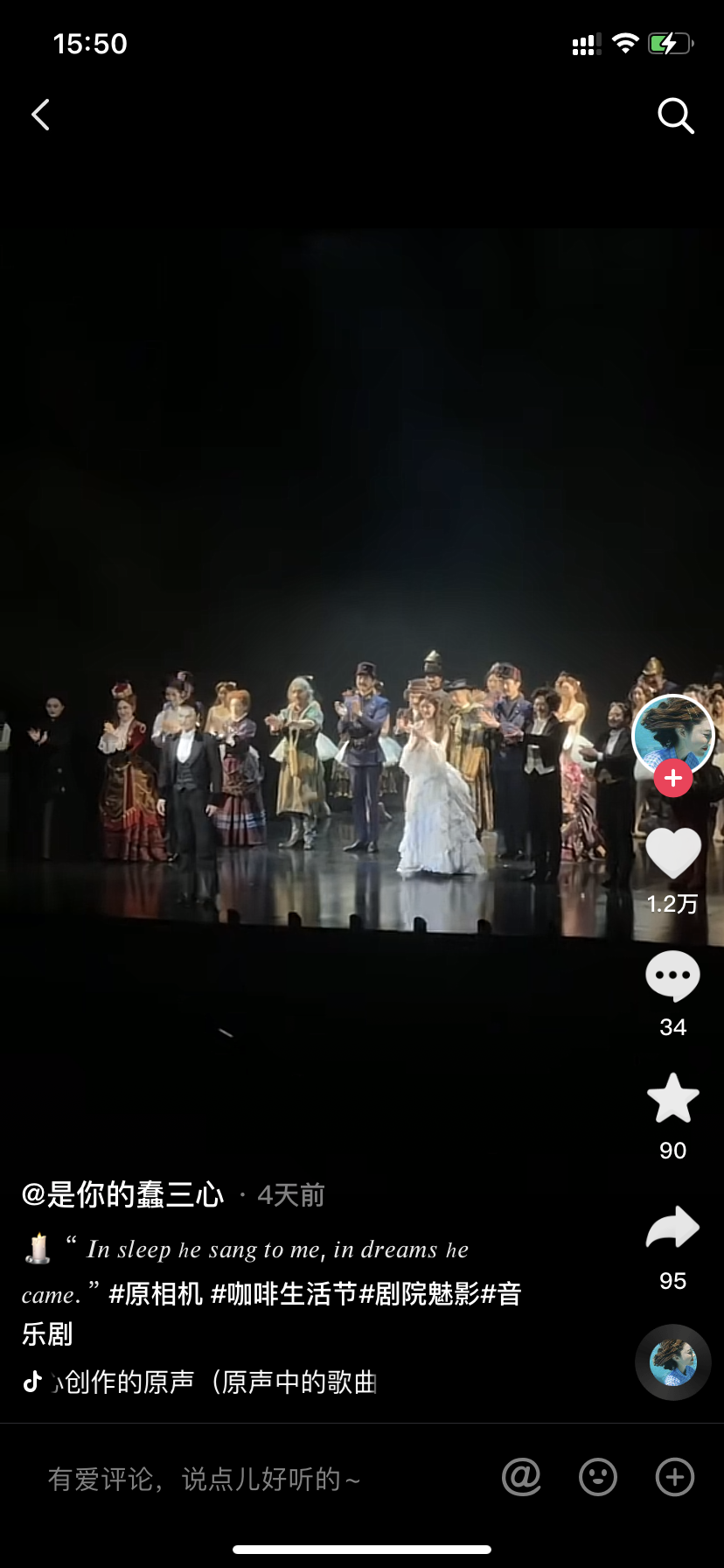Like this video with the heart icon
This screenshot has width=724, height=1568.
pyautogui.click(x=672, y=853)
